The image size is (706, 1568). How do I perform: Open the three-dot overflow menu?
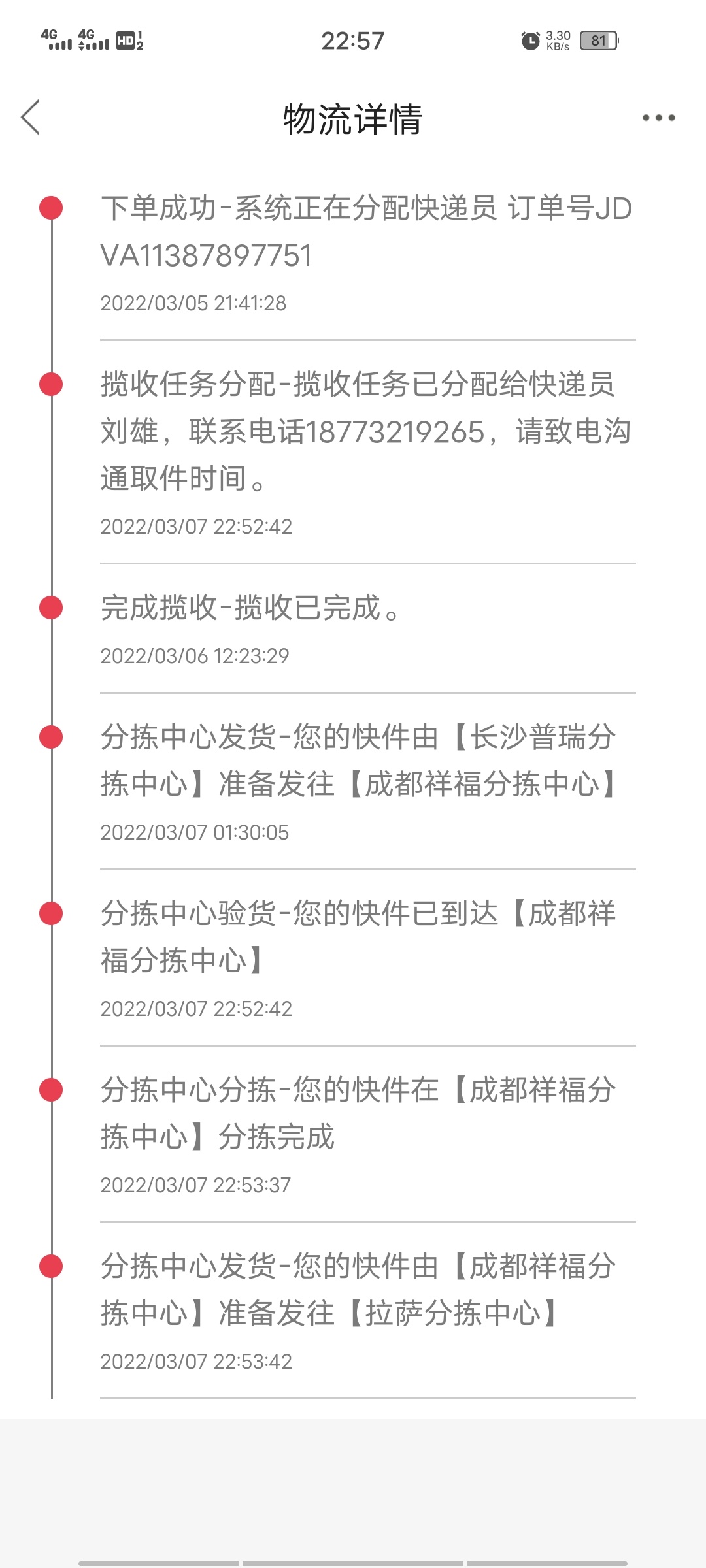[x=658, y=118]
